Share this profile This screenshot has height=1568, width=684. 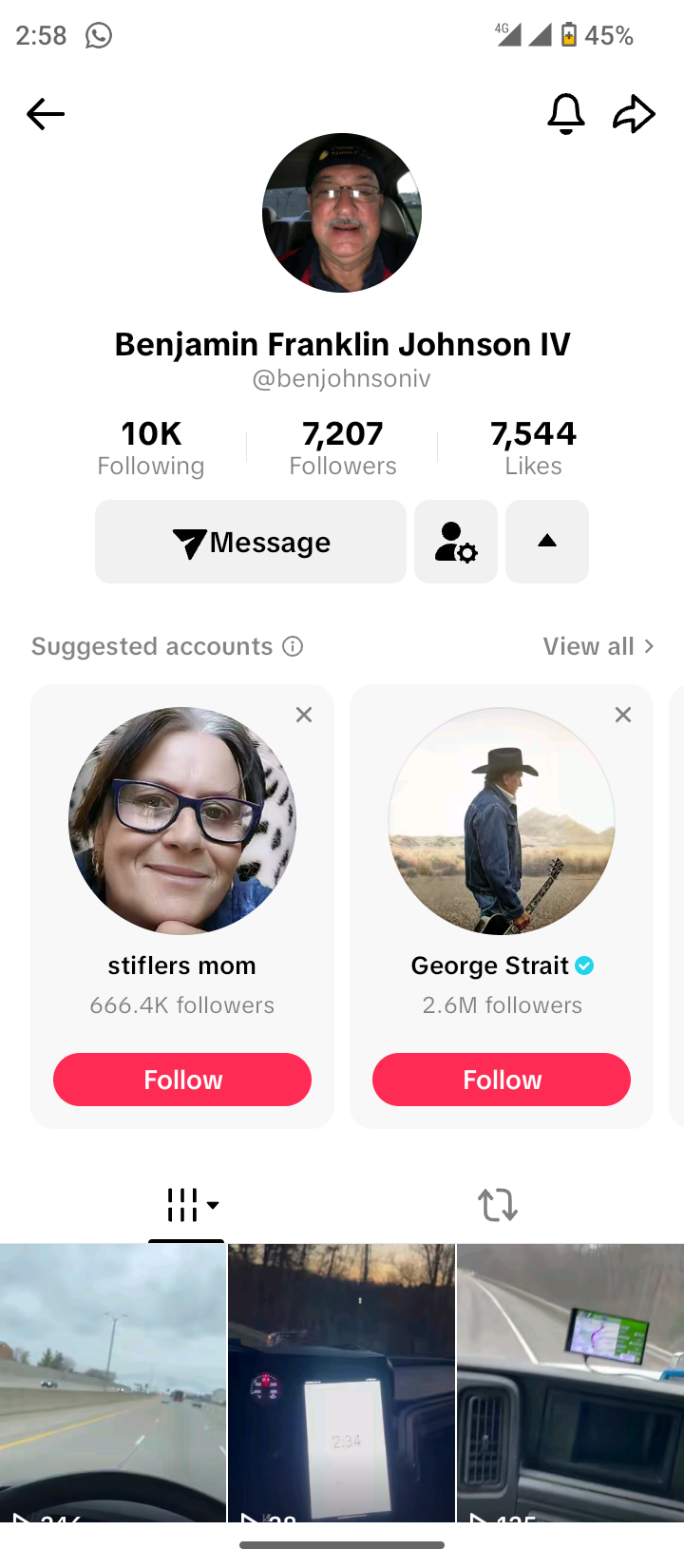click(634, 114)
